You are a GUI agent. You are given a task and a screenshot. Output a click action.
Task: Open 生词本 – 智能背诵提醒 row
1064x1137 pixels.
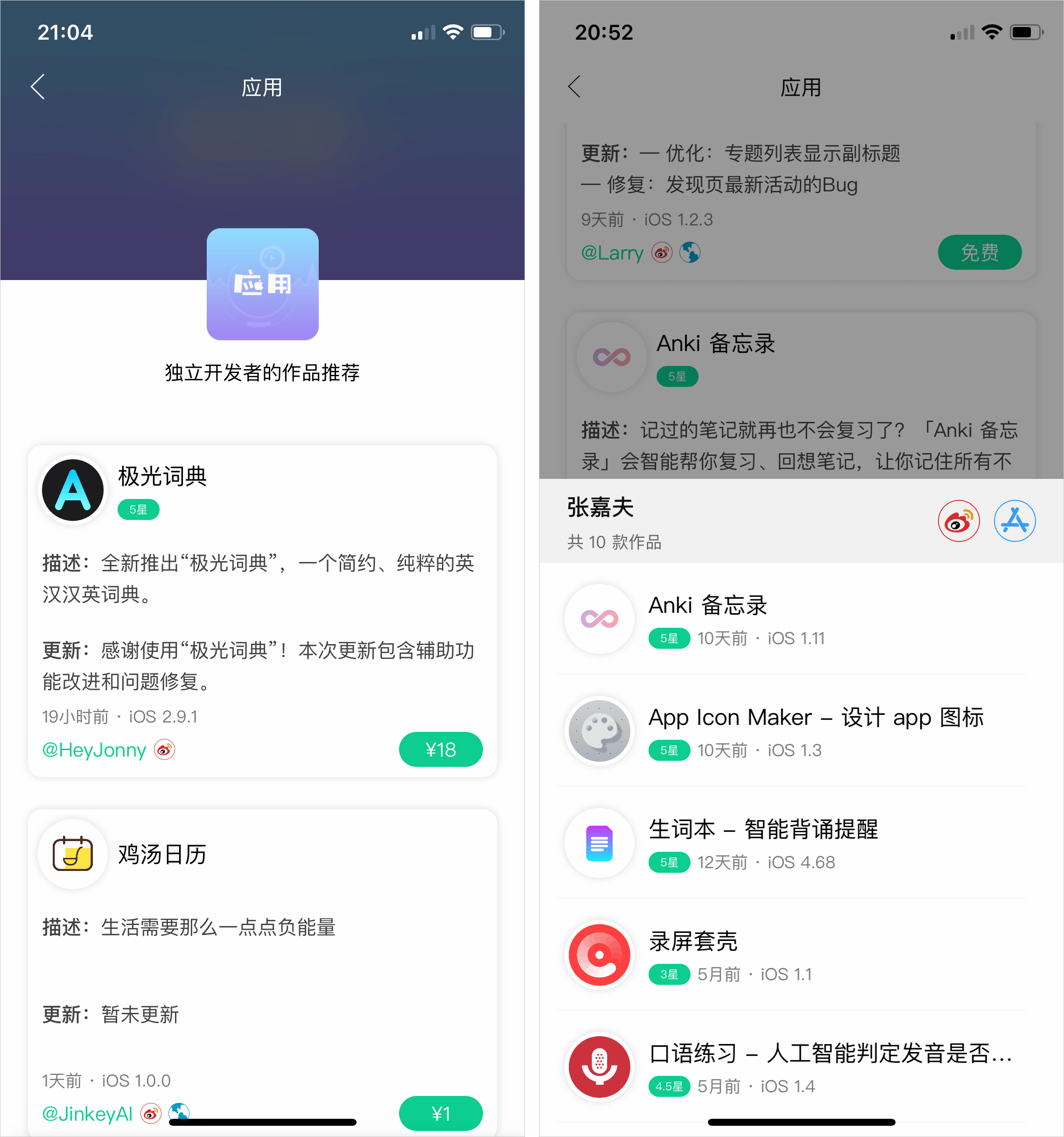pos(800,843)
